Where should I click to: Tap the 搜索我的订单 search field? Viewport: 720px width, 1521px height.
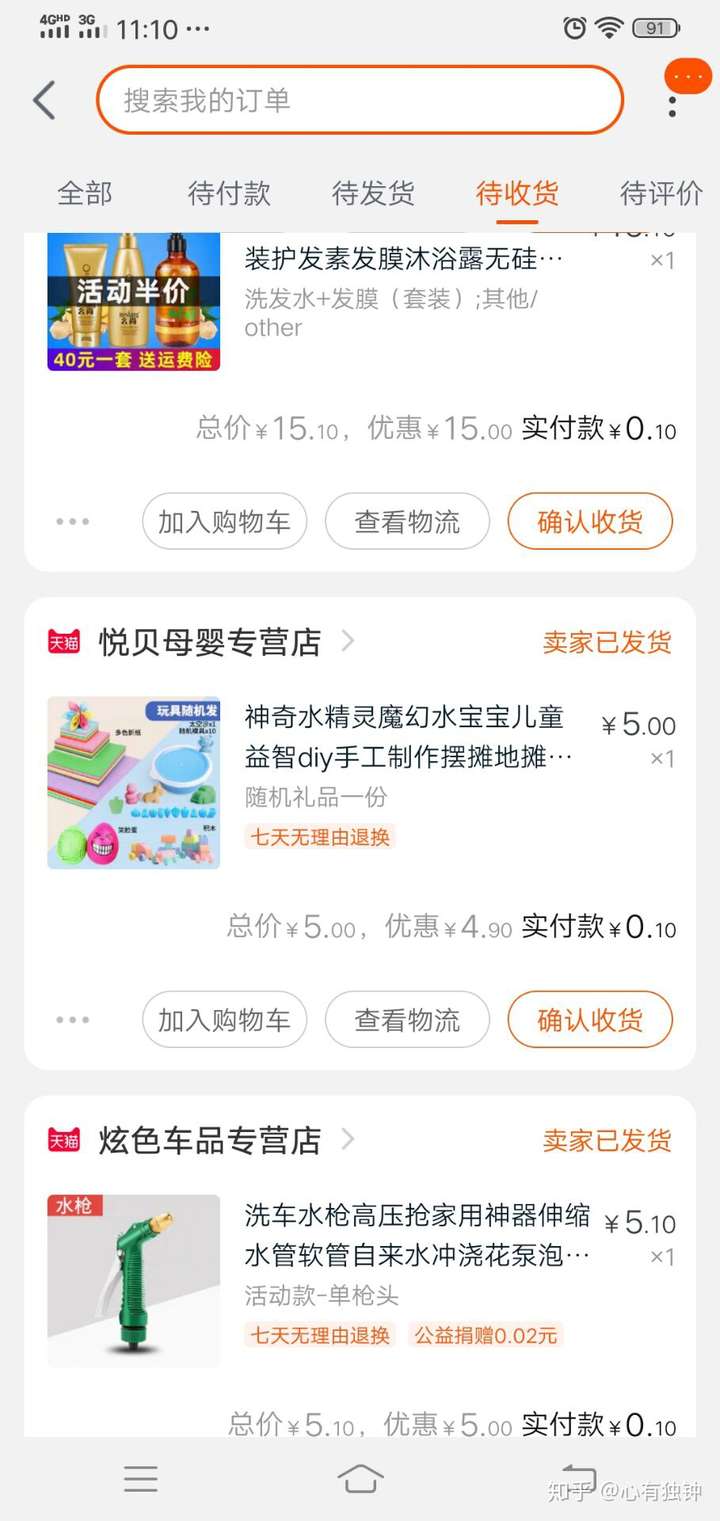[360, 100]
